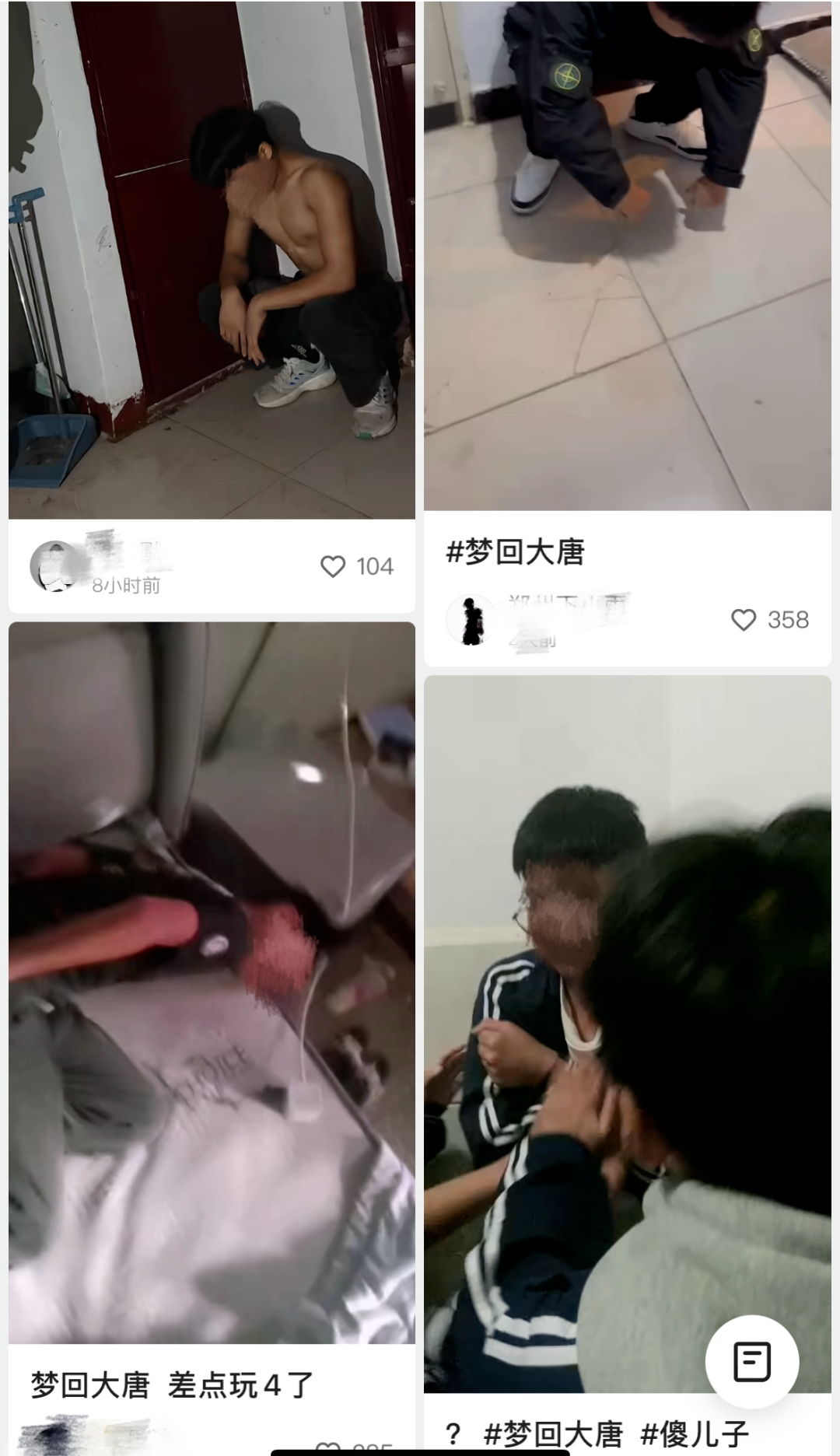840x1456 pixels.
Task: Like the post with 104 likes
Action: click(333, 566)
